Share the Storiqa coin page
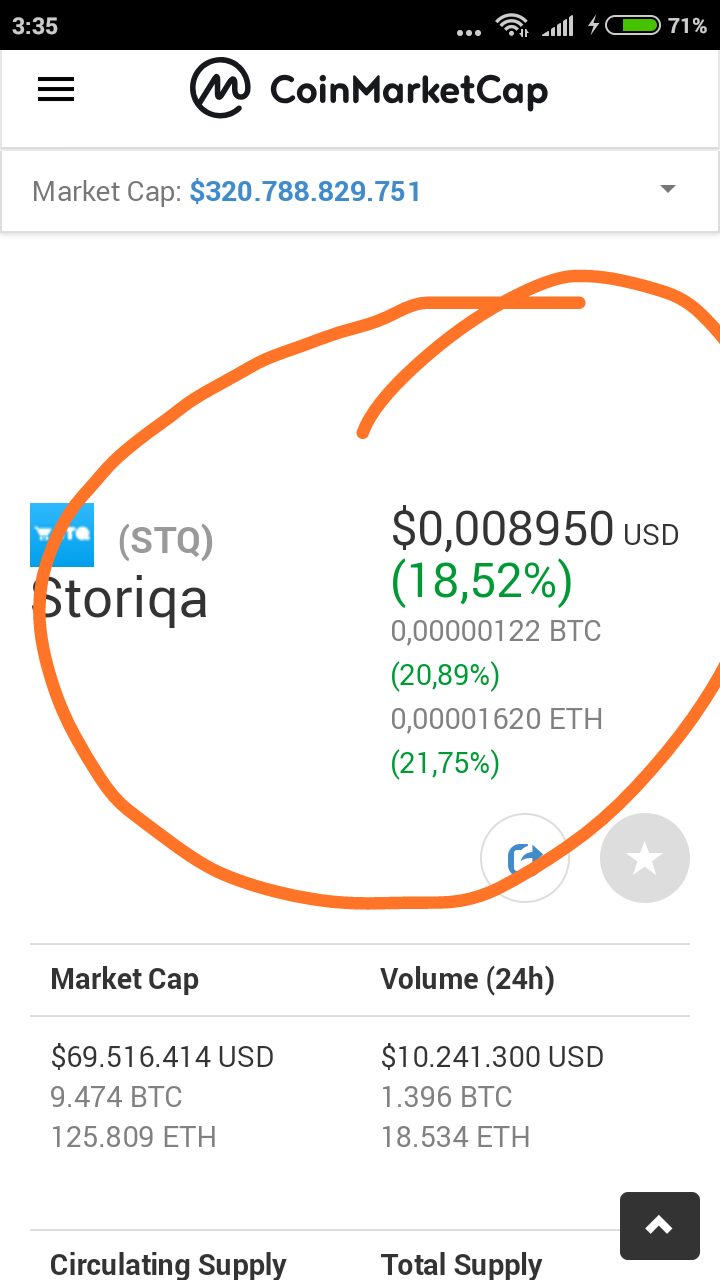 pyautogui.click(x=525, y=858)
